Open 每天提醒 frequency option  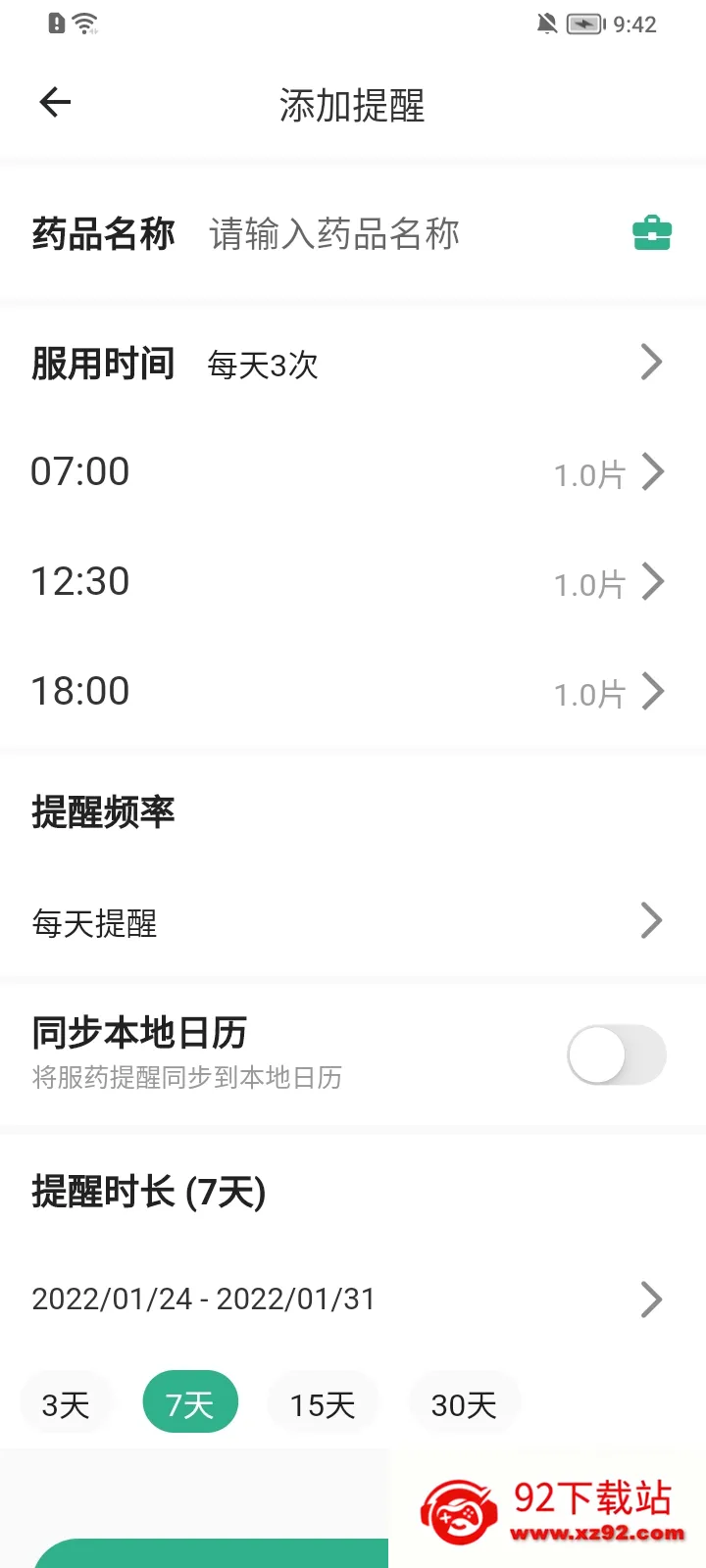coord(353,922)
